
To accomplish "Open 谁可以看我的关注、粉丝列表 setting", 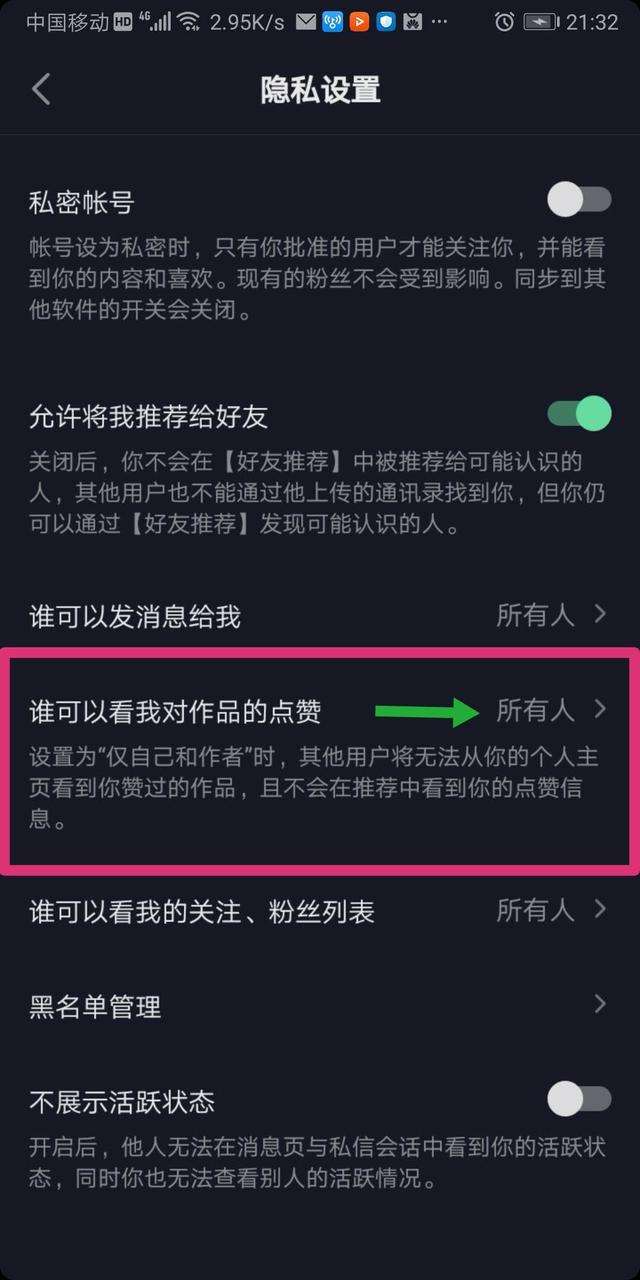I will click(320, 911).
